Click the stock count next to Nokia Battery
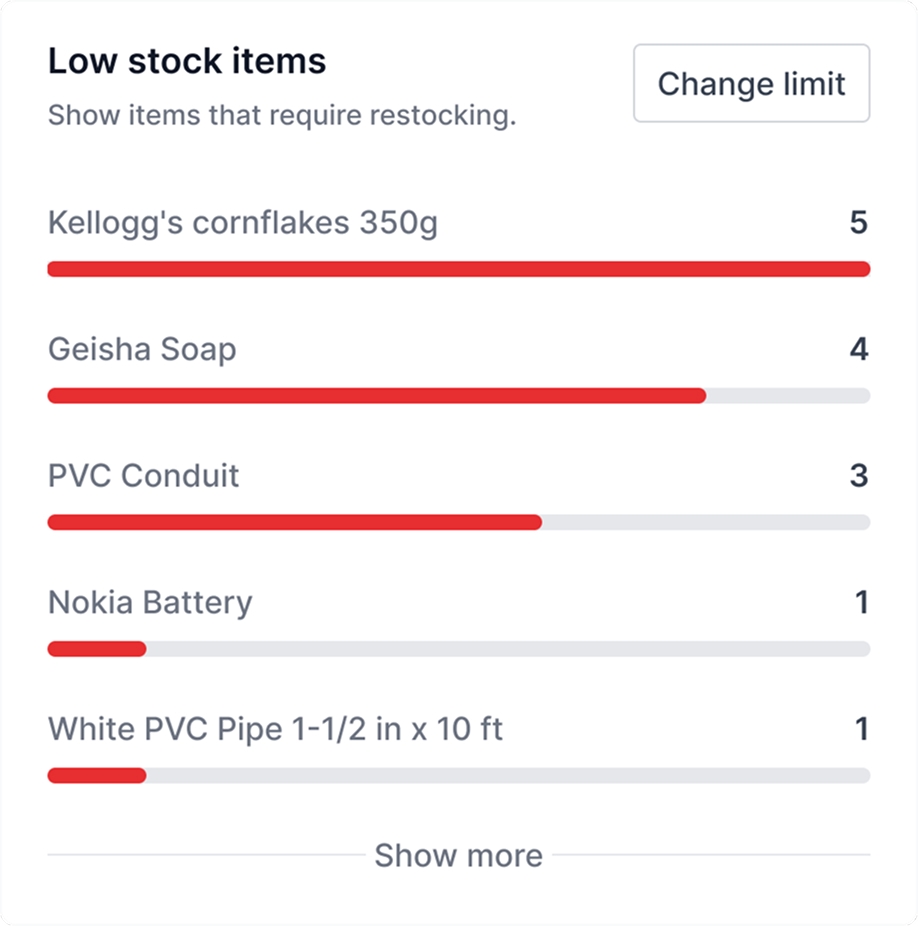The width and height of the screenshot is (918, 926). click(861, 602)
